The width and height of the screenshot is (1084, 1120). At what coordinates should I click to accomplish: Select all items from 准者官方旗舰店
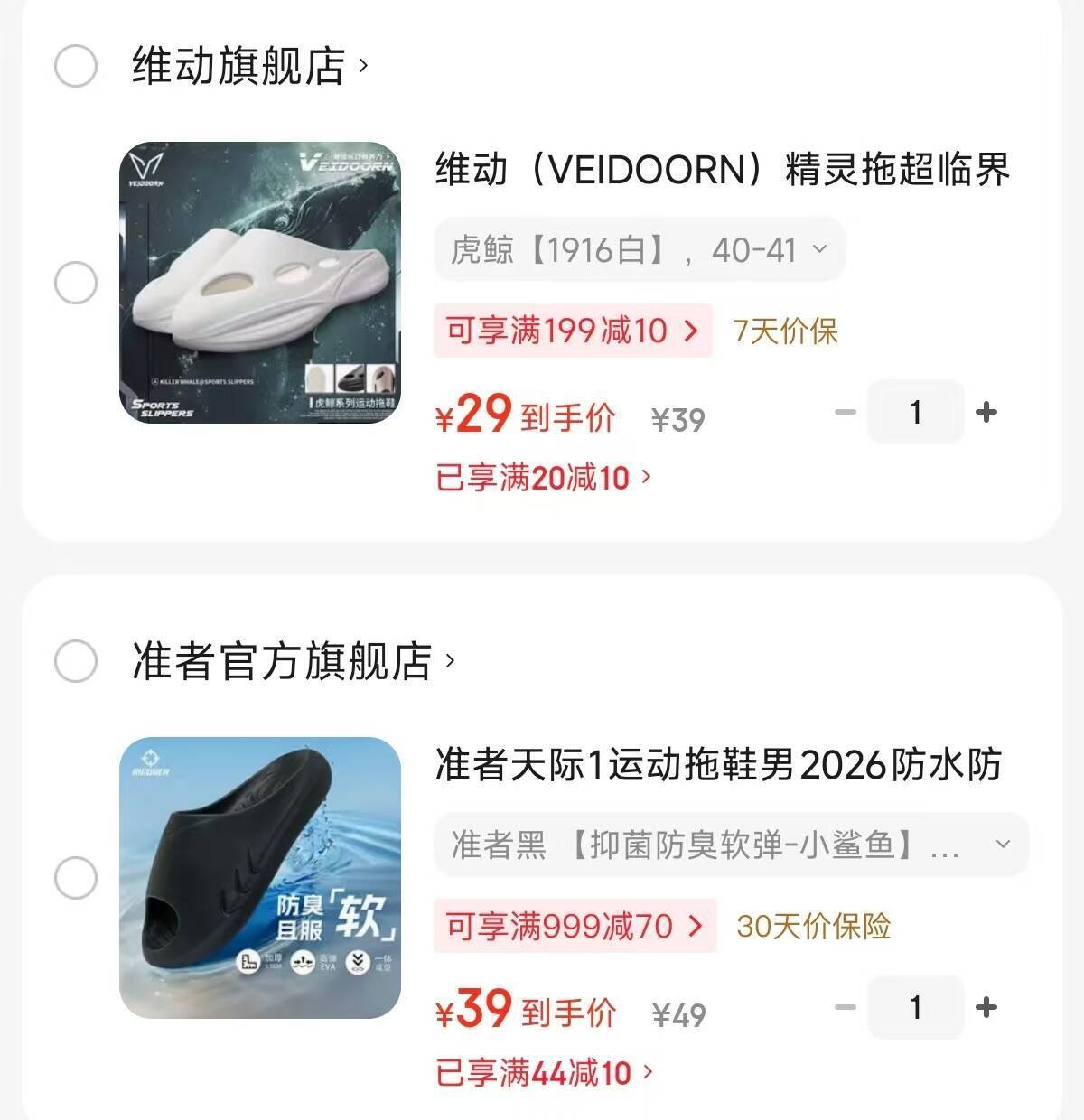(x=76, y=661)
